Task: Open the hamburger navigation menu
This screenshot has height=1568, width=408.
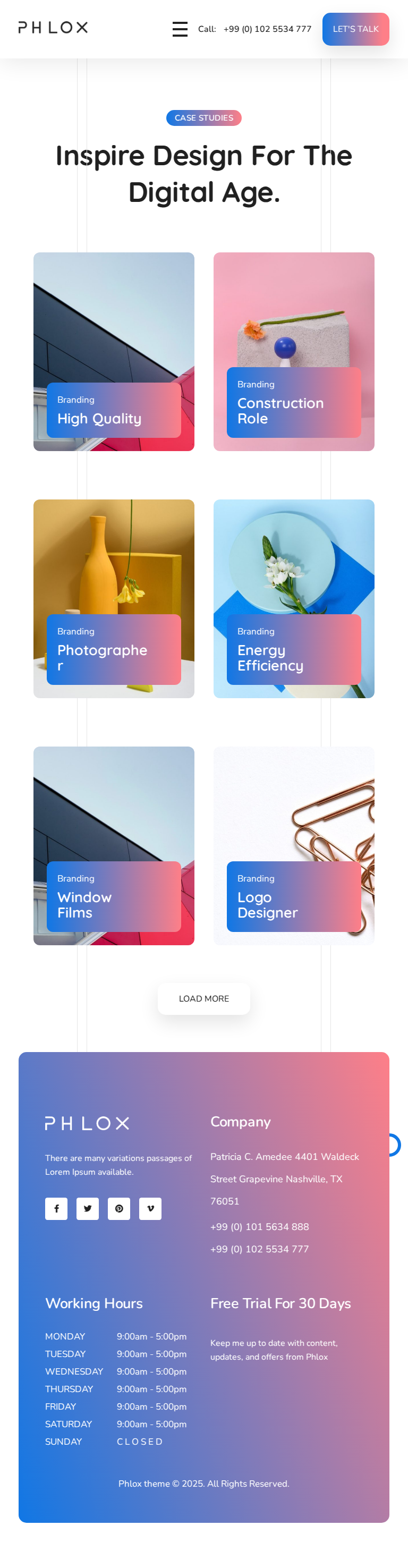Action: click(x=180, y=29)
